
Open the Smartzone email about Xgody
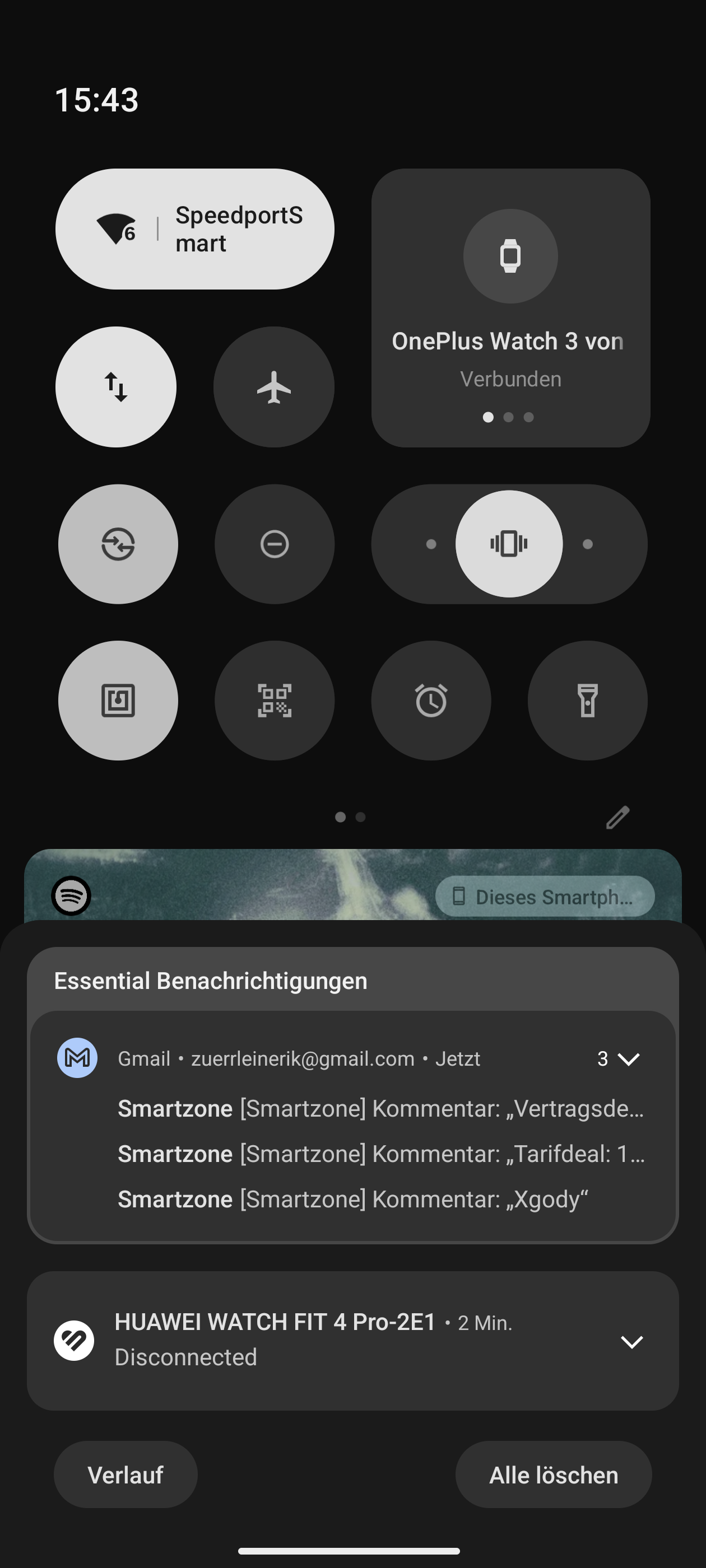[x=352, y=1199]
